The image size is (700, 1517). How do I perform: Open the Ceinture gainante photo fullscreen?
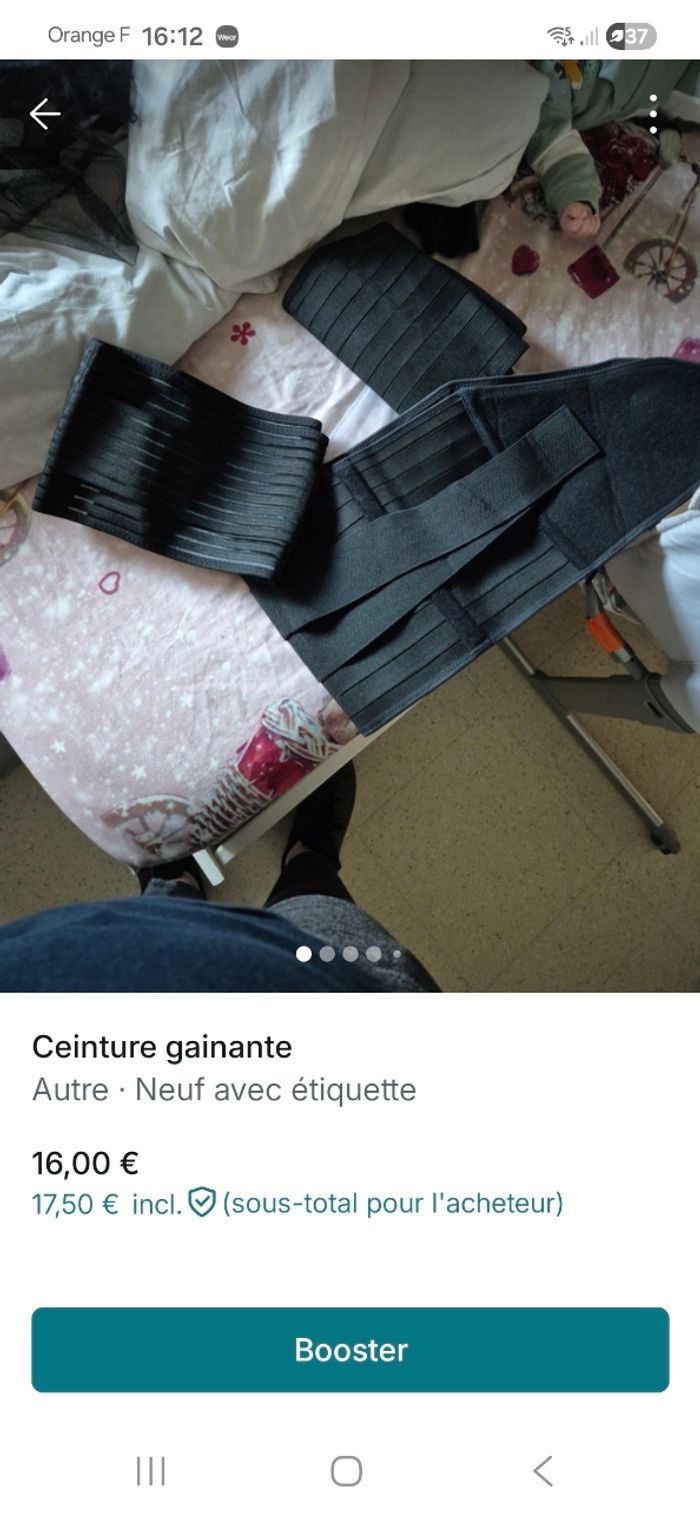(350, 520)
